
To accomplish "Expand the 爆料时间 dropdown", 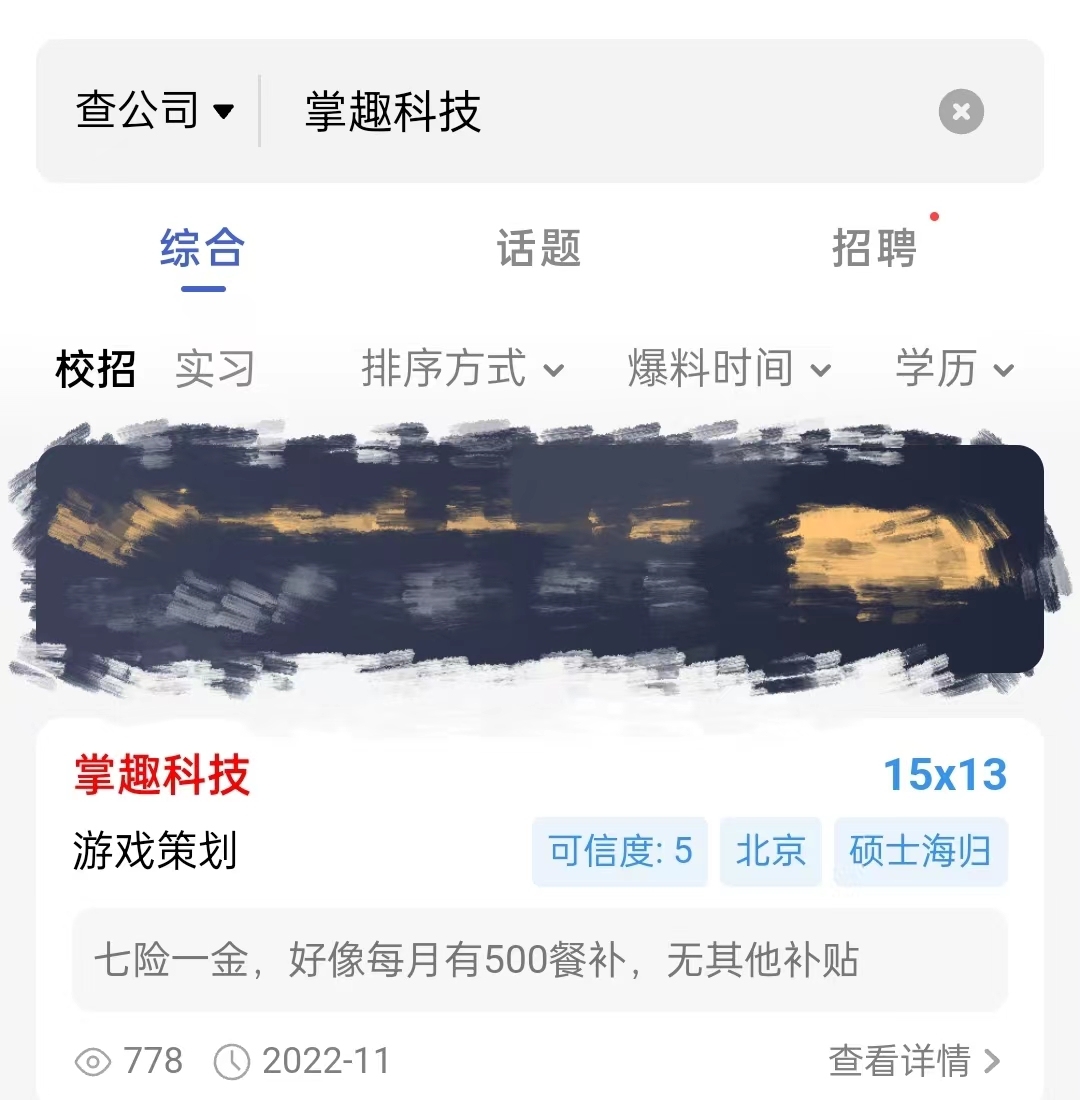I will click(729, 370).
